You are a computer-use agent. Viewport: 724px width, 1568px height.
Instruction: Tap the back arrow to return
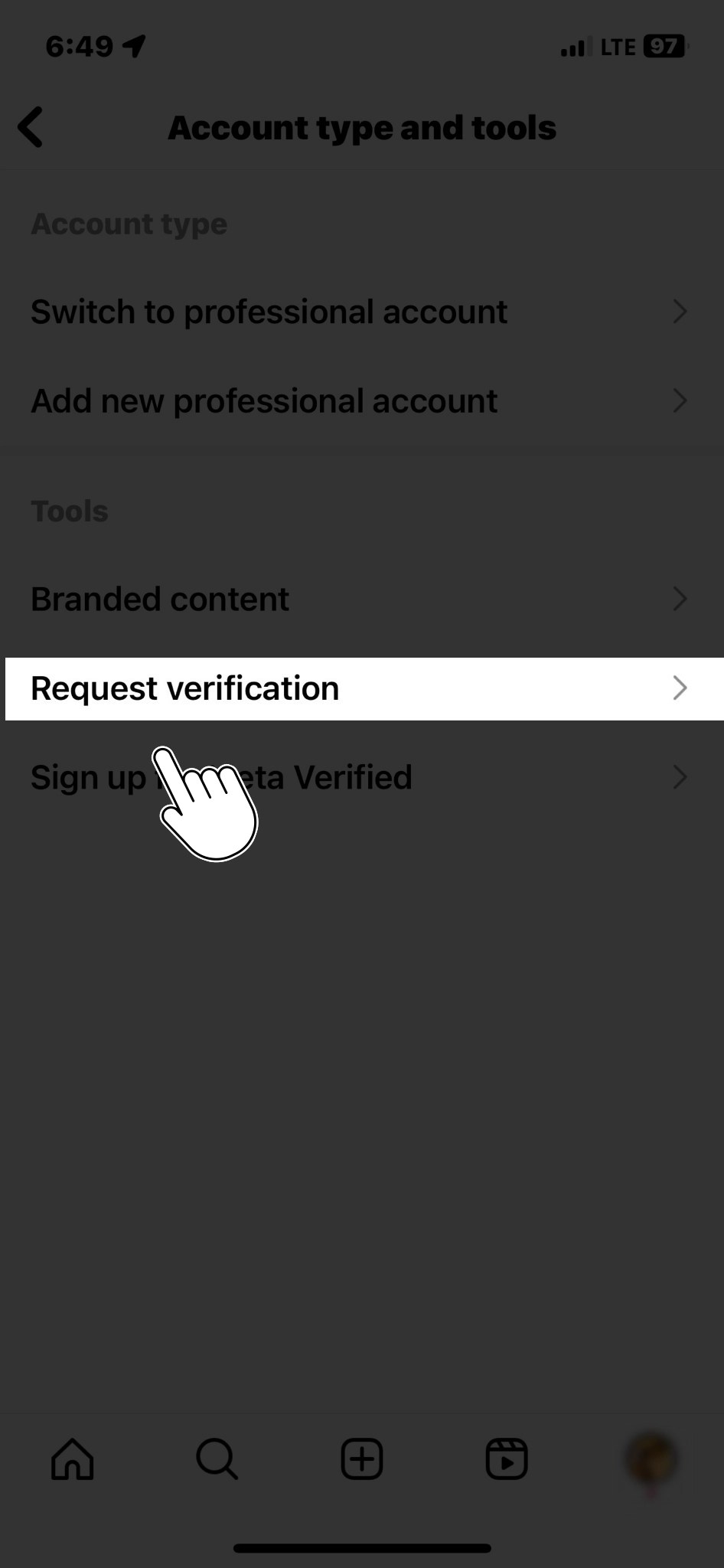31,127
